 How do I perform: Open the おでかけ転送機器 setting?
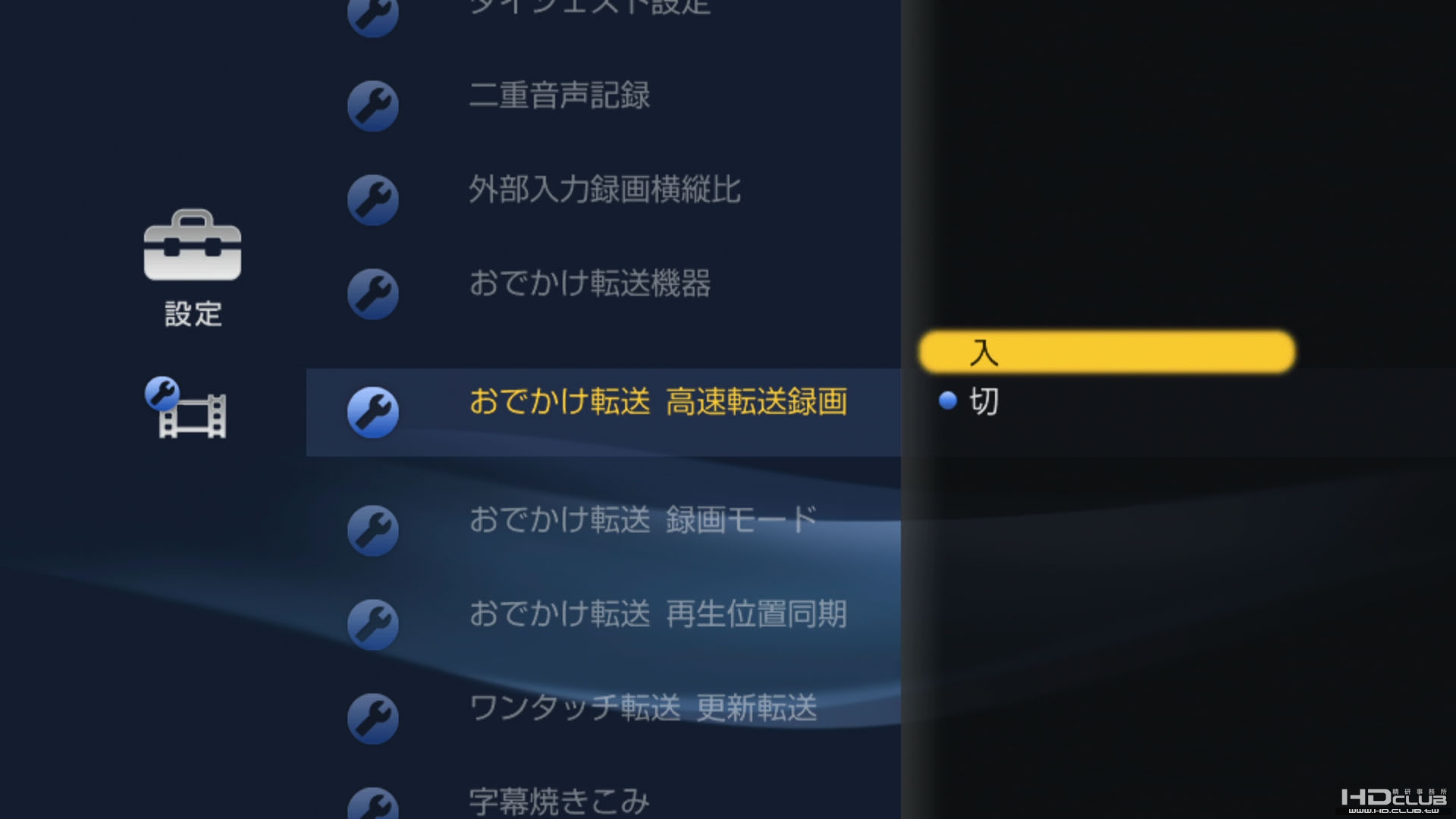(x=589, y=284)
